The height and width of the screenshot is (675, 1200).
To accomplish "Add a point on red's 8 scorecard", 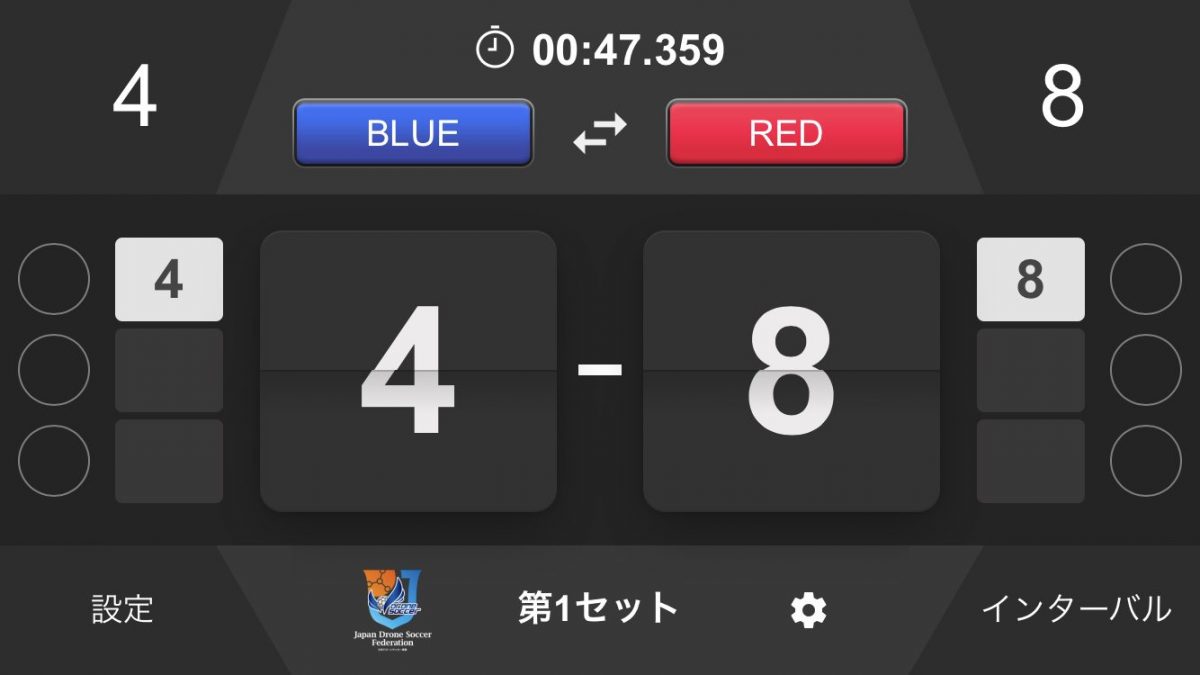I will pos(791,371).
